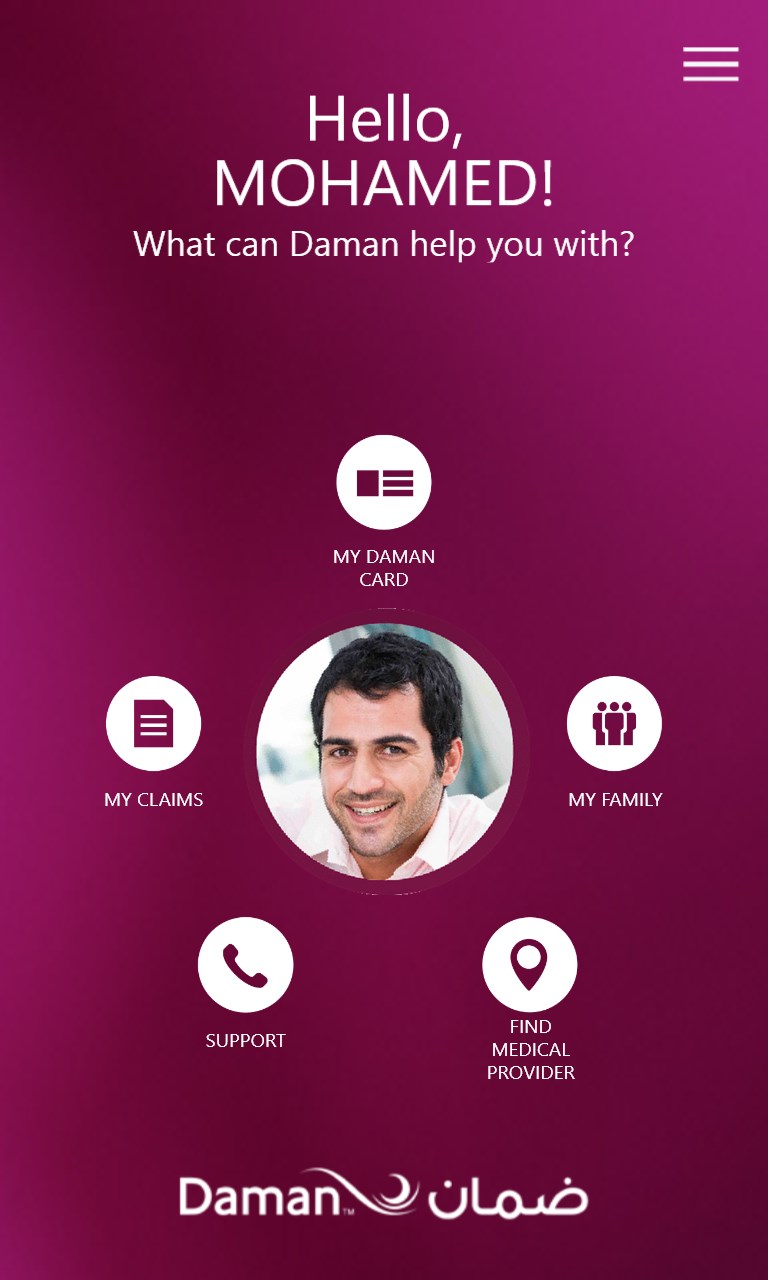The image size is (768, 1280).
Task: Contact Support via phone icon
Action: tap(245, 965)
